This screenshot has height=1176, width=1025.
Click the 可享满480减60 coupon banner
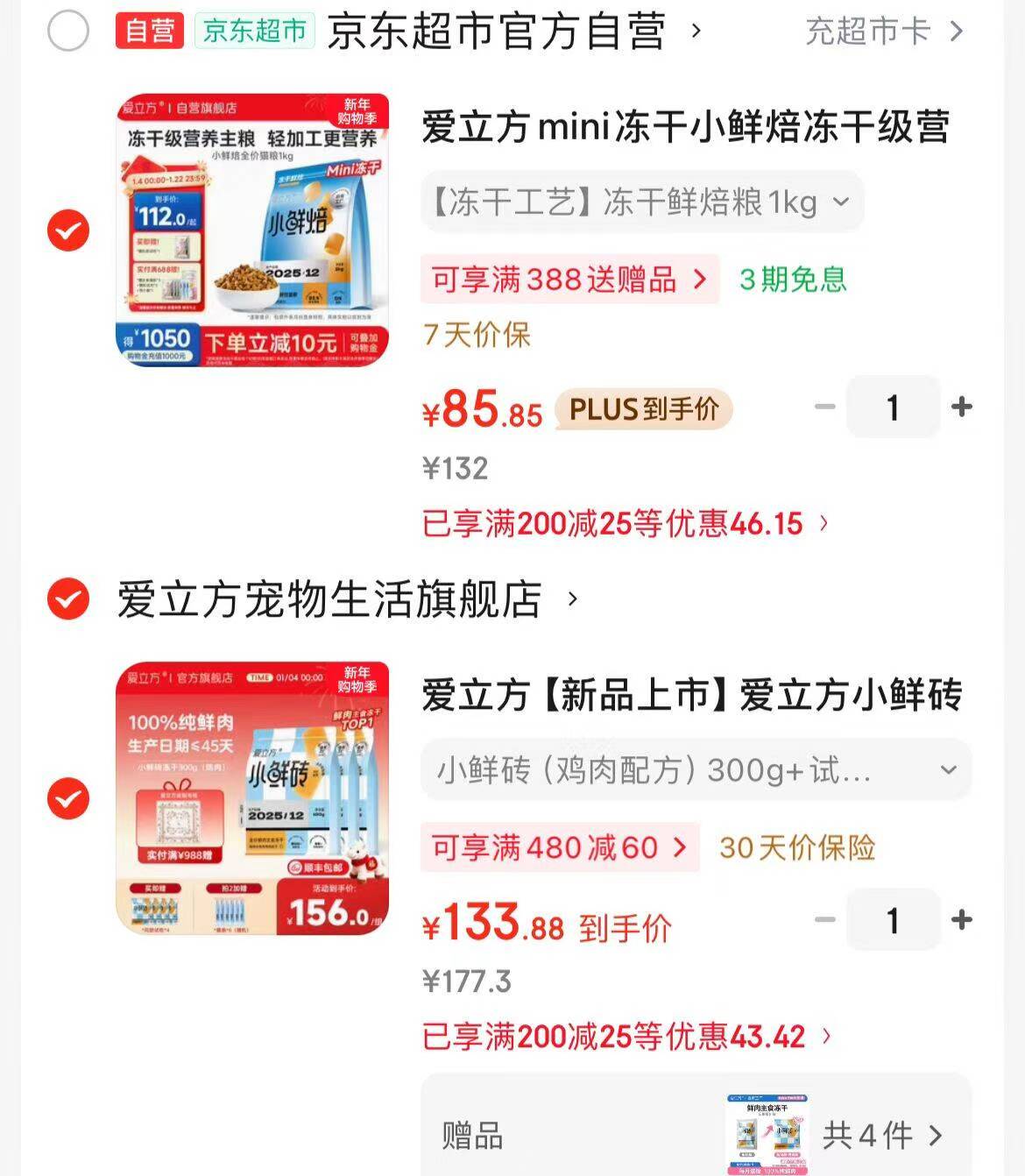[x=560, y=847]
